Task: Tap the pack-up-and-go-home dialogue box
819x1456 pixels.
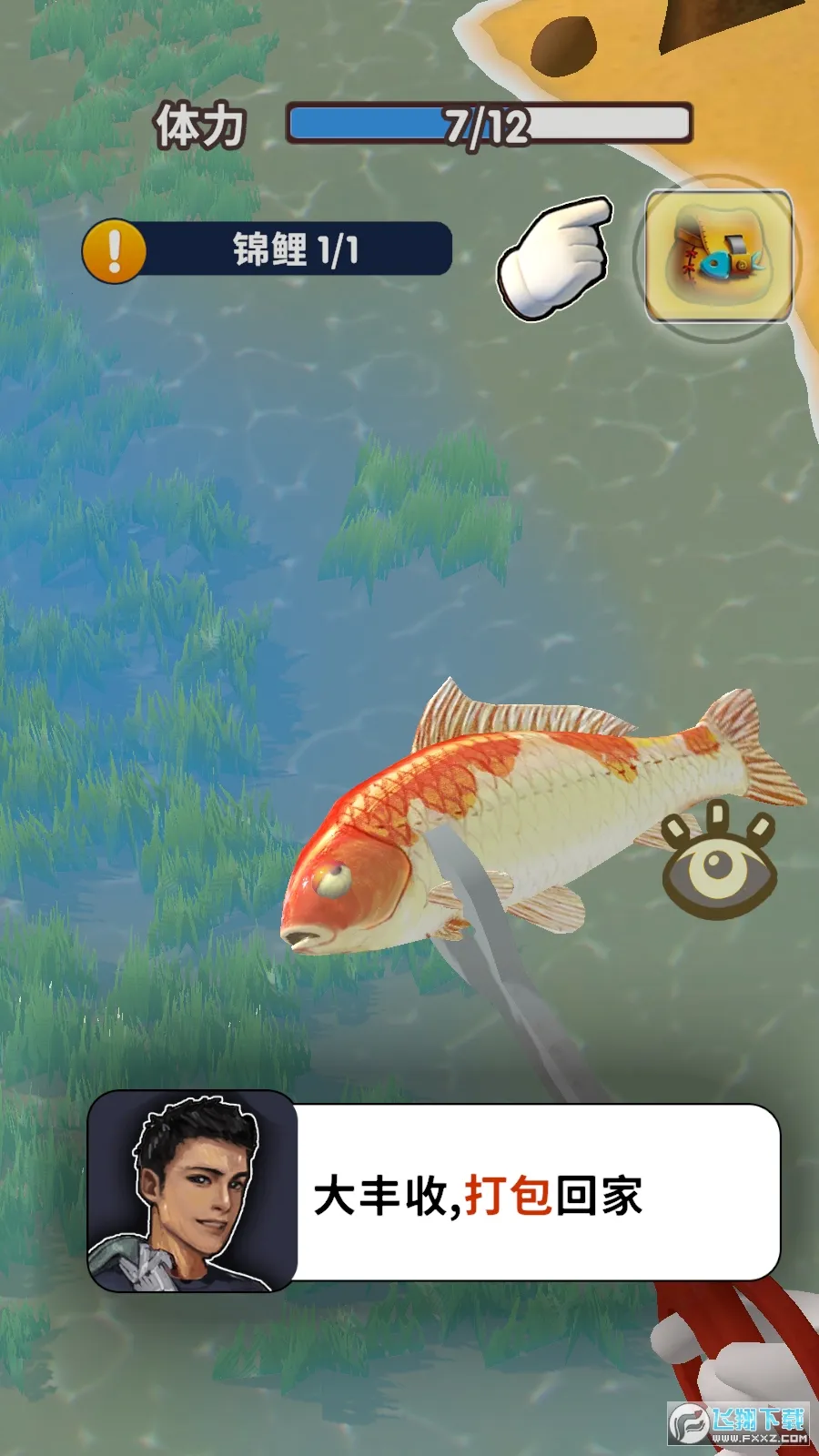Action: click(x=537, y=1193)
